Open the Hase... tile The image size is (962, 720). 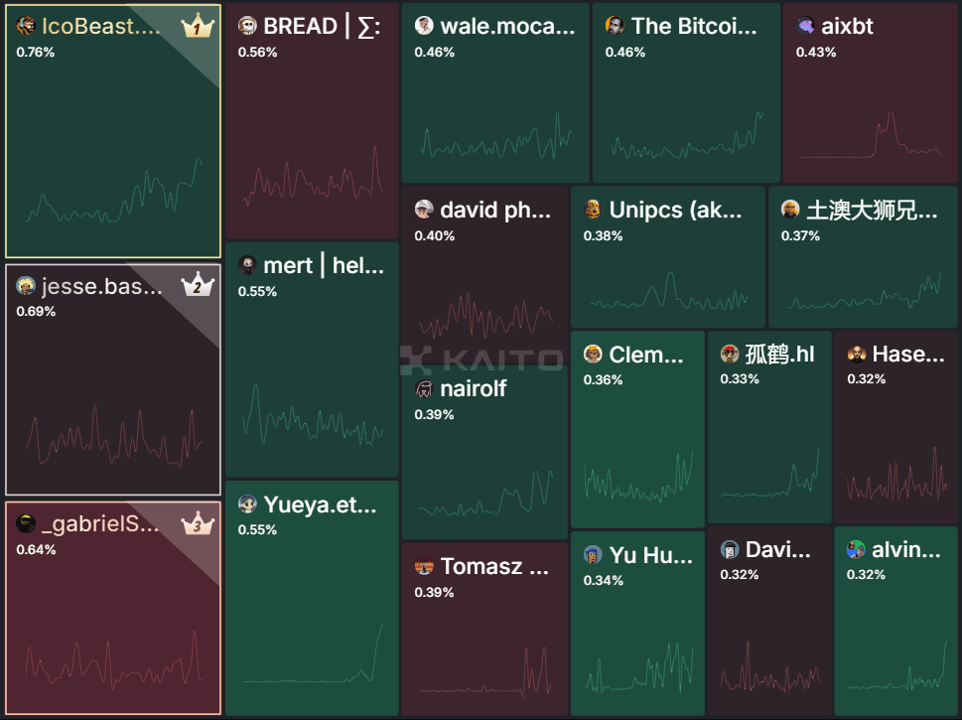pyautogui.click(x=896, y=428)
